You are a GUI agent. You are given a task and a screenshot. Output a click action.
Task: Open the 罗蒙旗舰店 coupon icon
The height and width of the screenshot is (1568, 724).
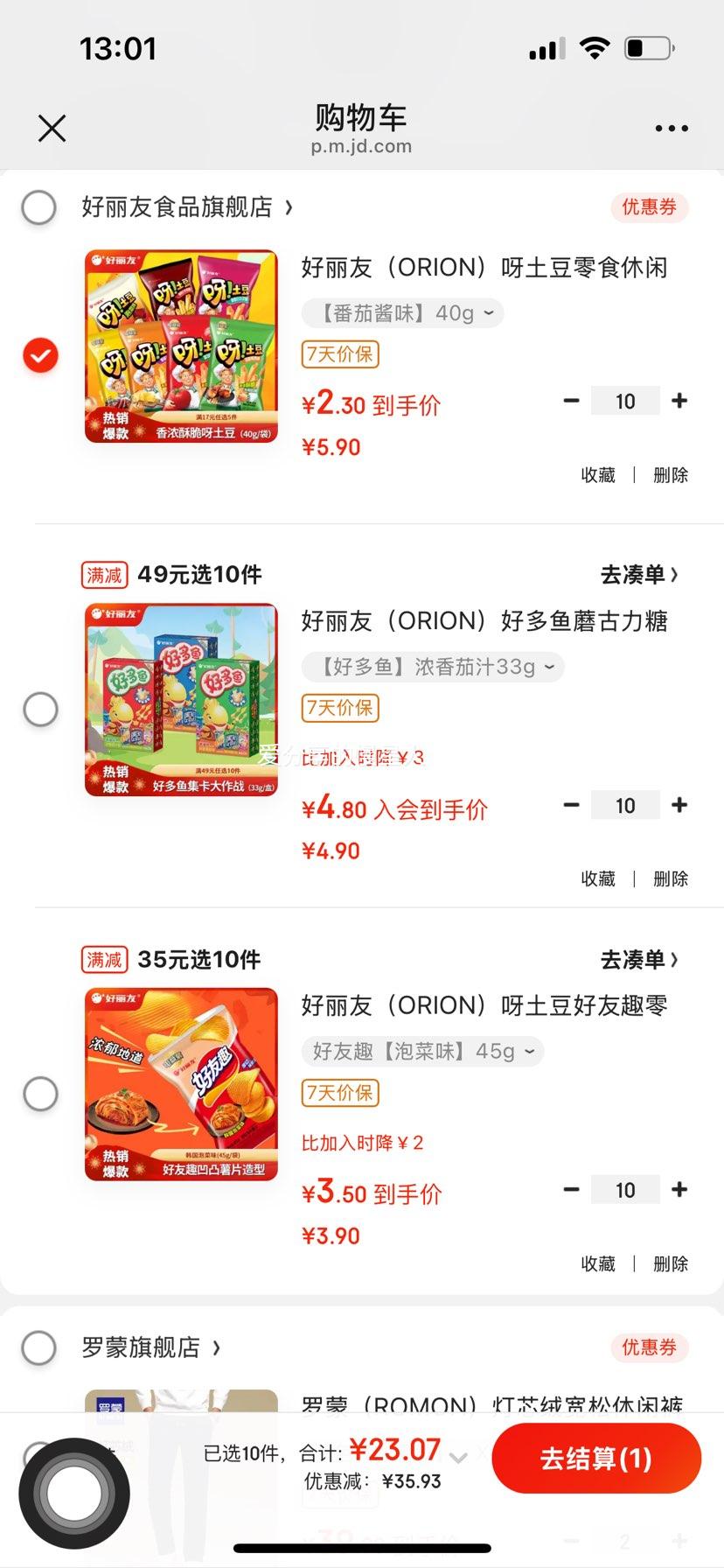[648, 1348]
